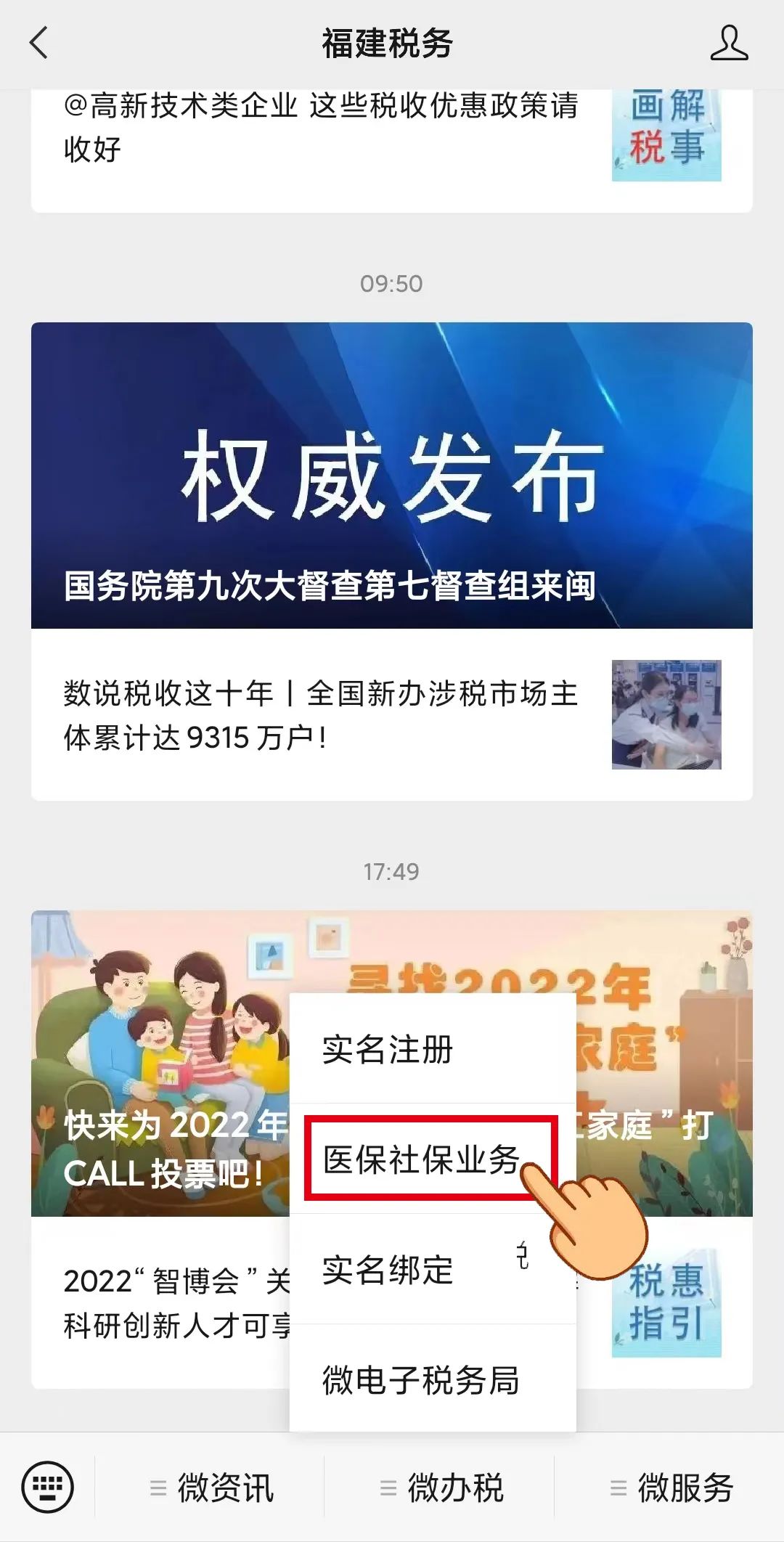Viewport: 784px width, 1542px height.
Task: Open the account profile icon
Action: 728,44
